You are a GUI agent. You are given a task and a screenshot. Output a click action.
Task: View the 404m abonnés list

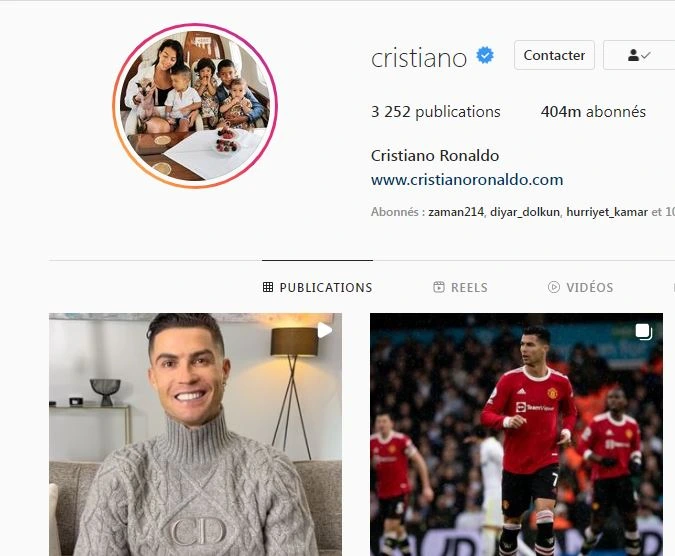(593, 112)
